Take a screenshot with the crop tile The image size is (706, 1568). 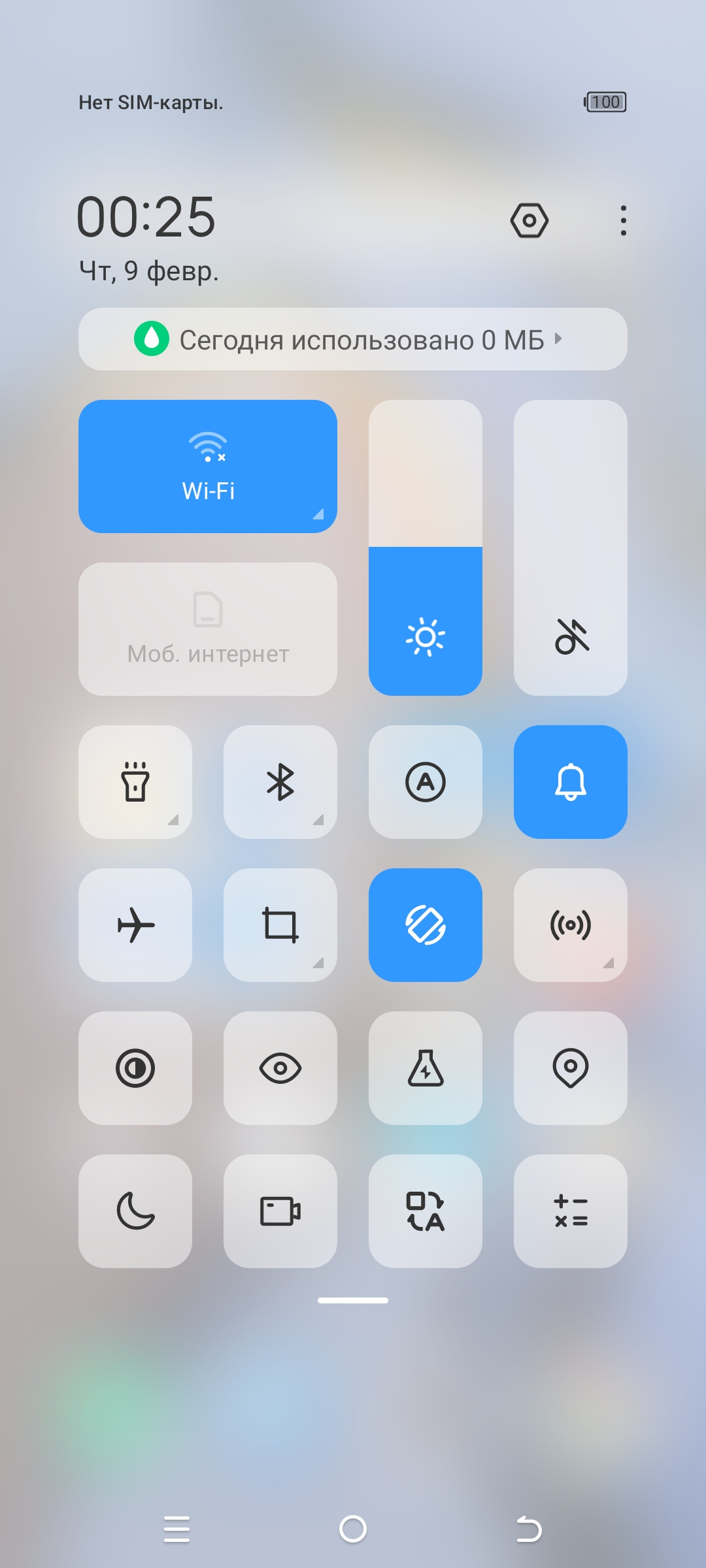pos(280,925)
